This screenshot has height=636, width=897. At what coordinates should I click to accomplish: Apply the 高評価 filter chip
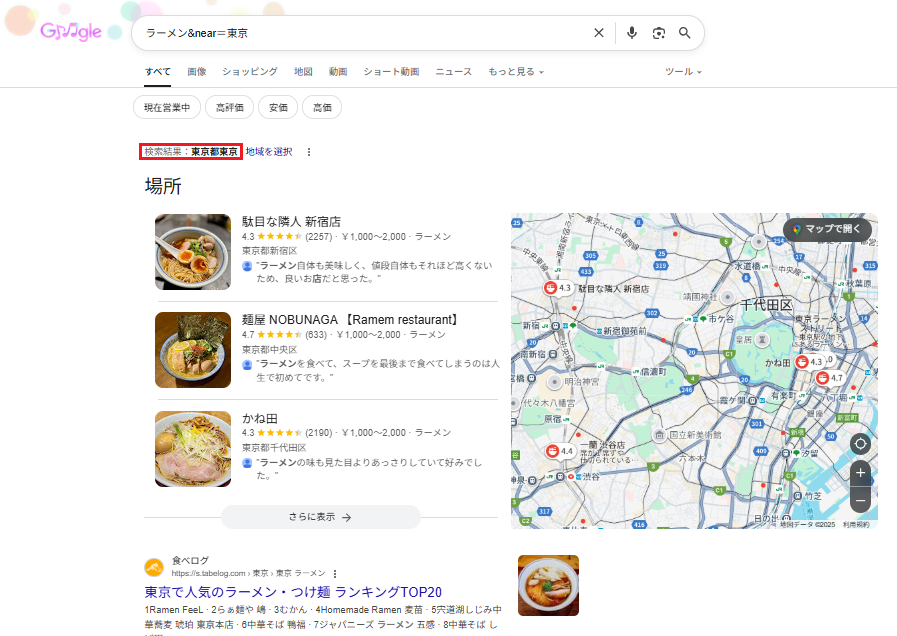[229, 107]
